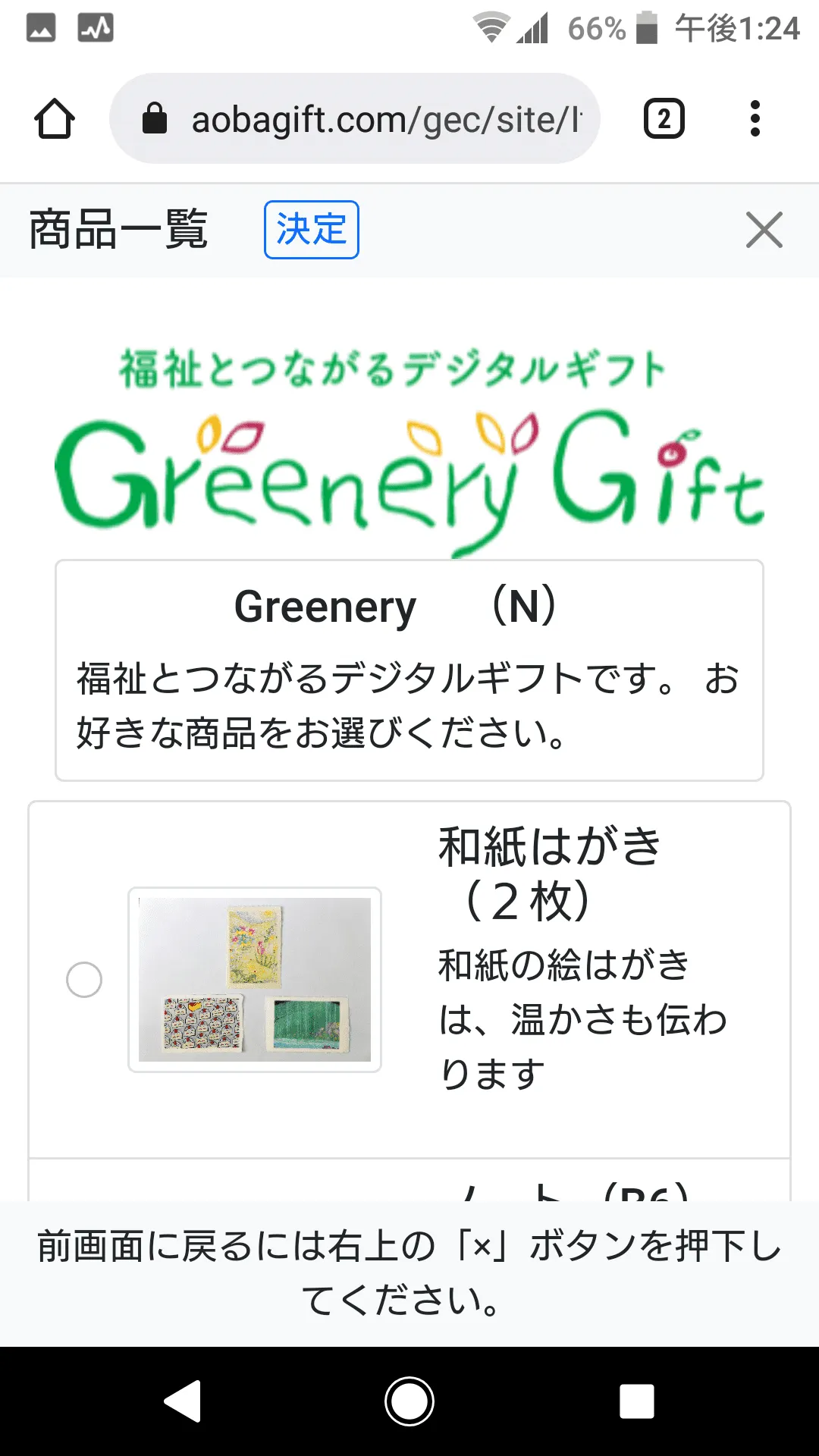Go back with the system back button
The width and height of the screenshot is (819, 1456).
pos(183,1401)
